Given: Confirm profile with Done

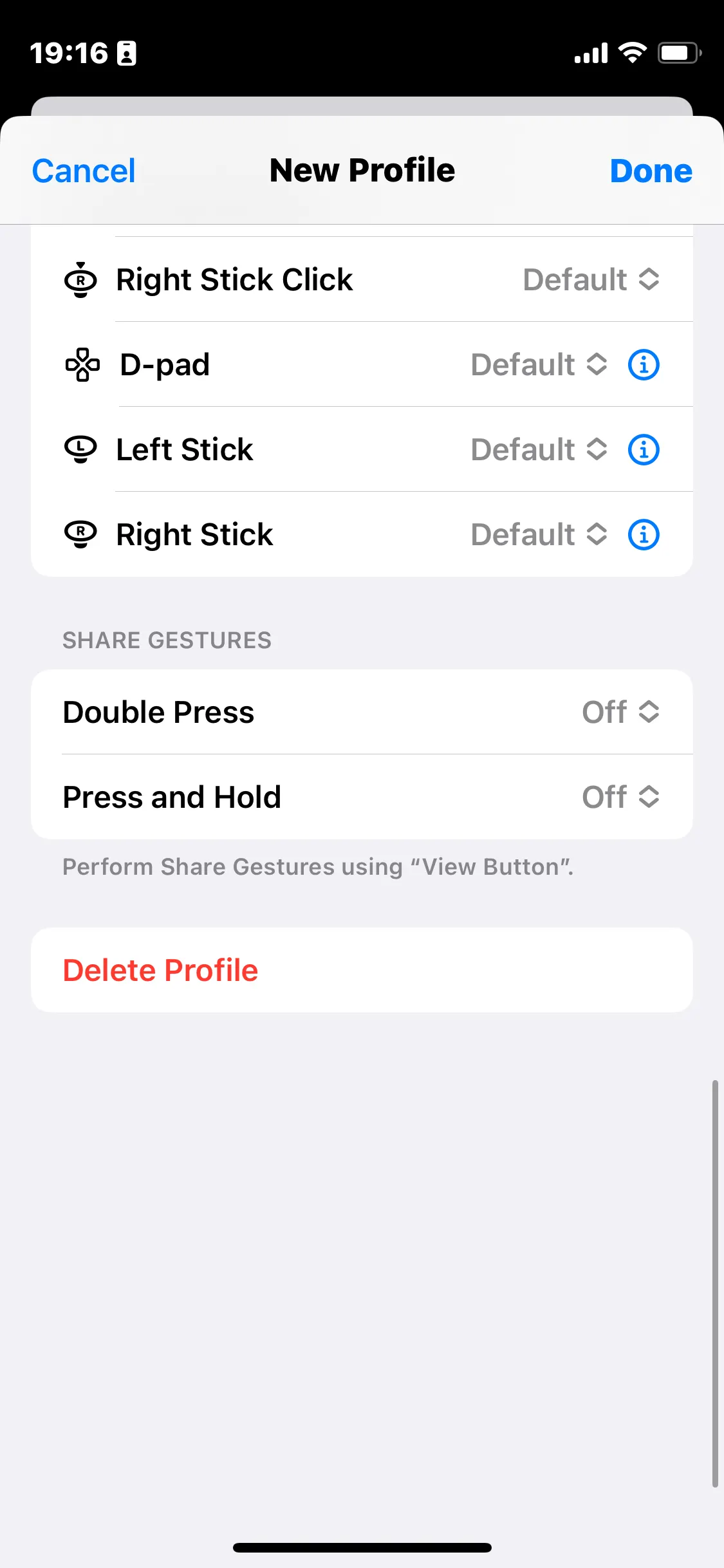Looking at the screenshot, I should point(651,171).
